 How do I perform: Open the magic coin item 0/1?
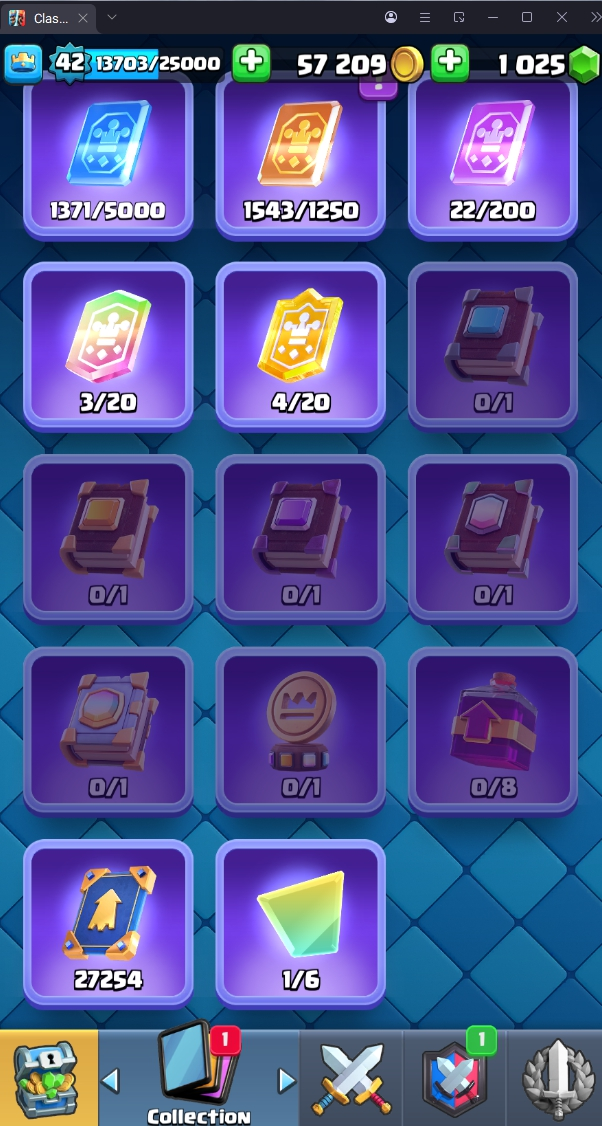[300, 732]
